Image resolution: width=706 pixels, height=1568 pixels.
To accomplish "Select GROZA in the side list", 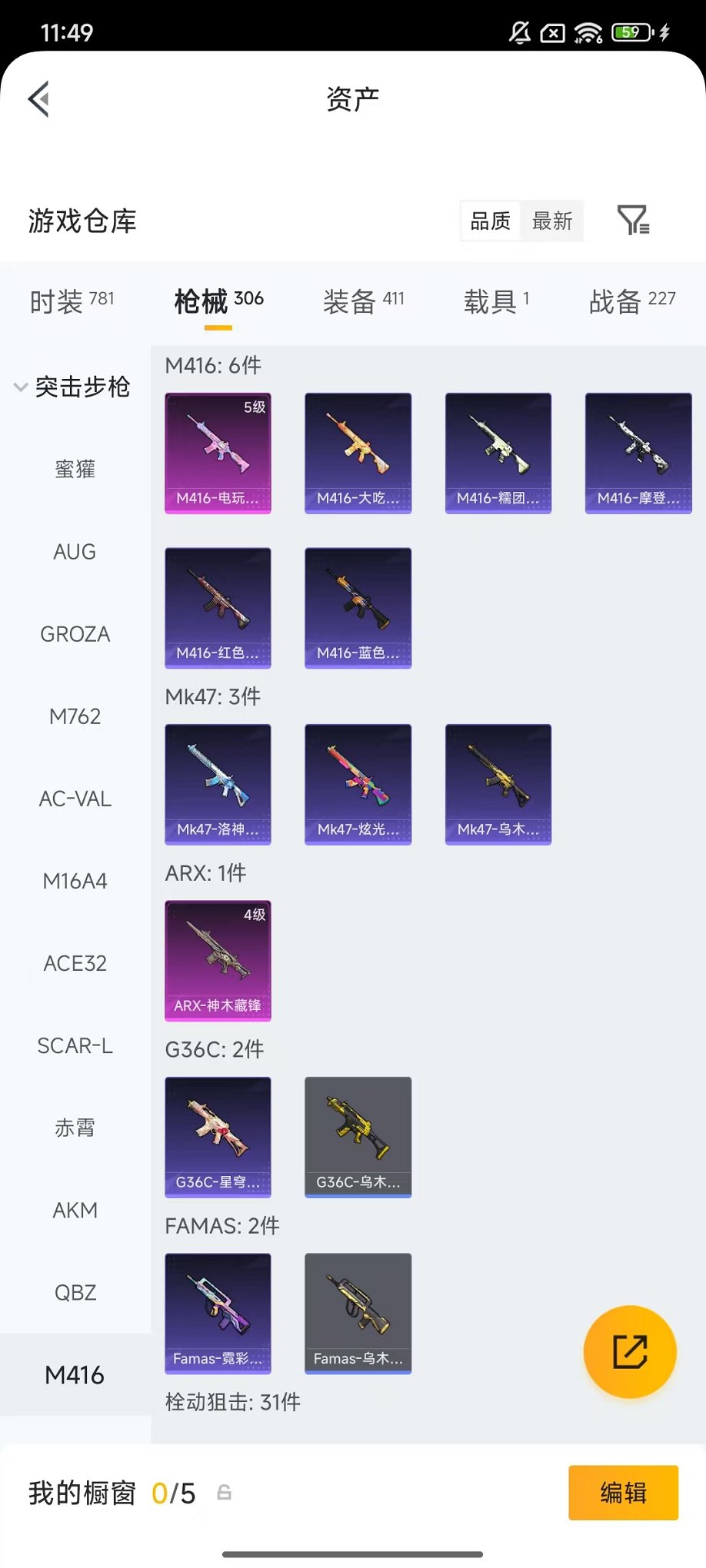I will (75, 634).
